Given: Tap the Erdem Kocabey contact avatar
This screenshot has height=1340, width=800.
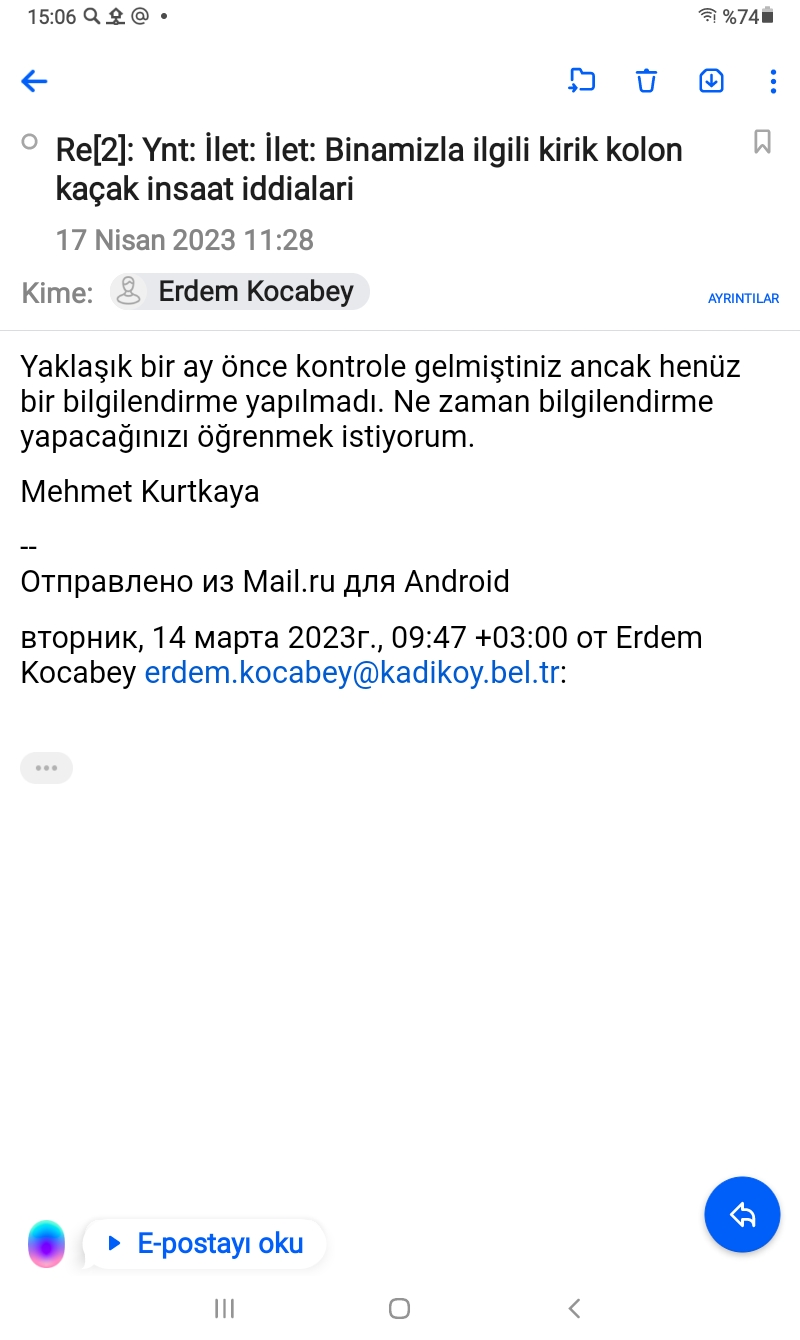Looking at the screenshot, I should pyautogui.click(x=128, y=291).
